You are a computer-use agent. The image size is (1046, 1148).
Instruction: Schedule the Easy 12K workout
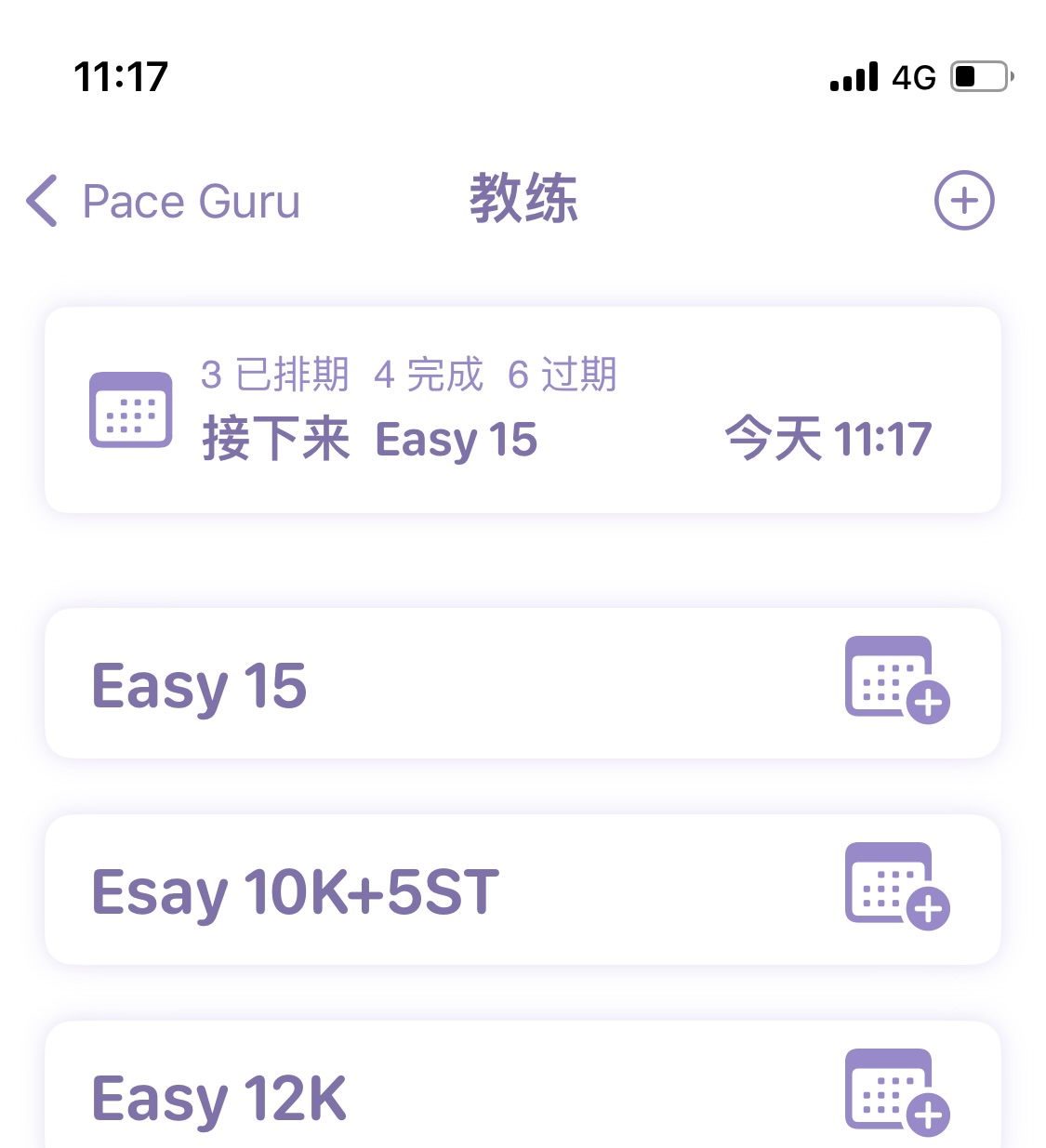point(896,1091)
